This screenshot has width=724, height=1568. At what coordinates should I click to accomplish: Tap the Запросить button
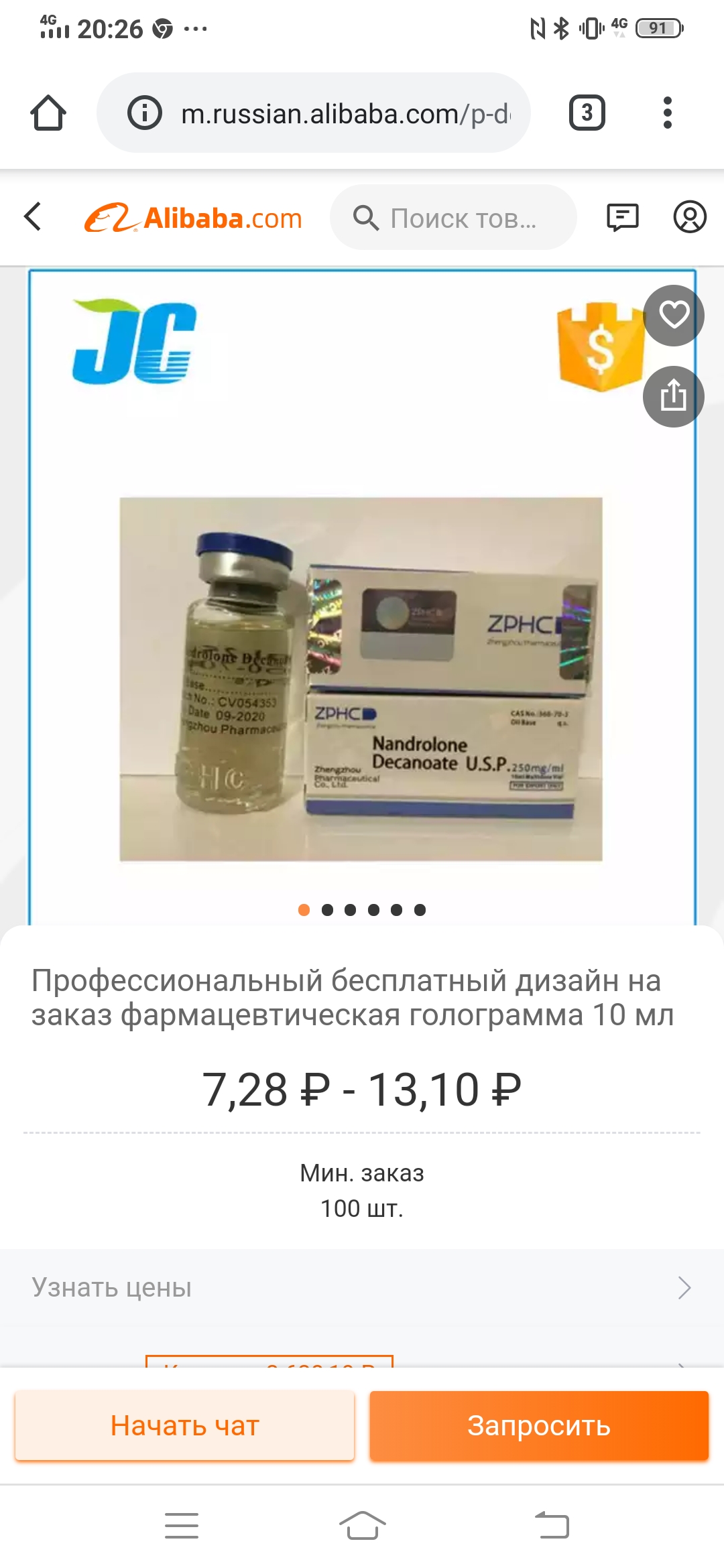click(x=538, y=1425)
